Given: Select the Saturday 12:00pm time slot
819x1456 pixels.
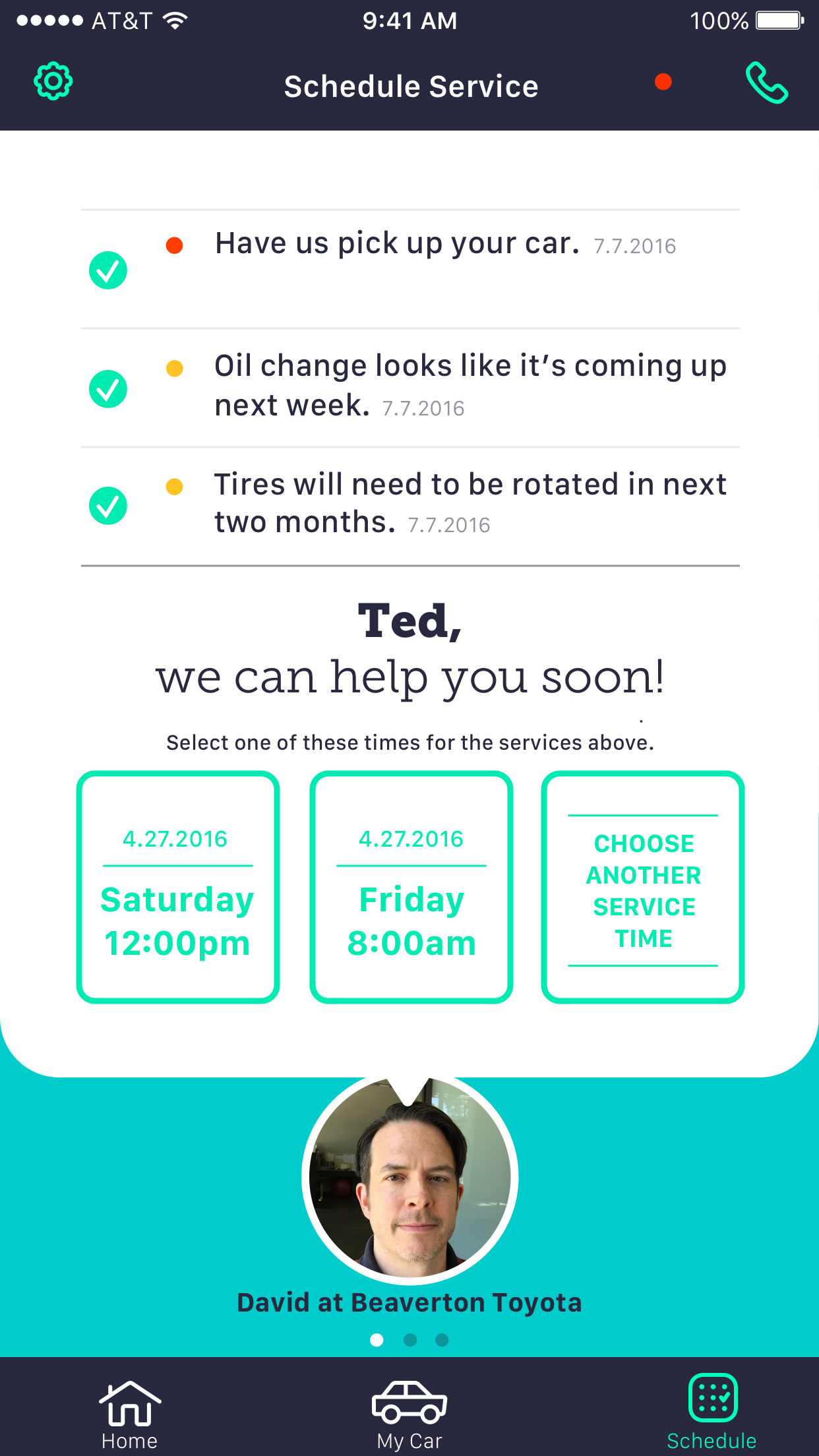Looking at the screenshot, I should [x=178, y=887].
